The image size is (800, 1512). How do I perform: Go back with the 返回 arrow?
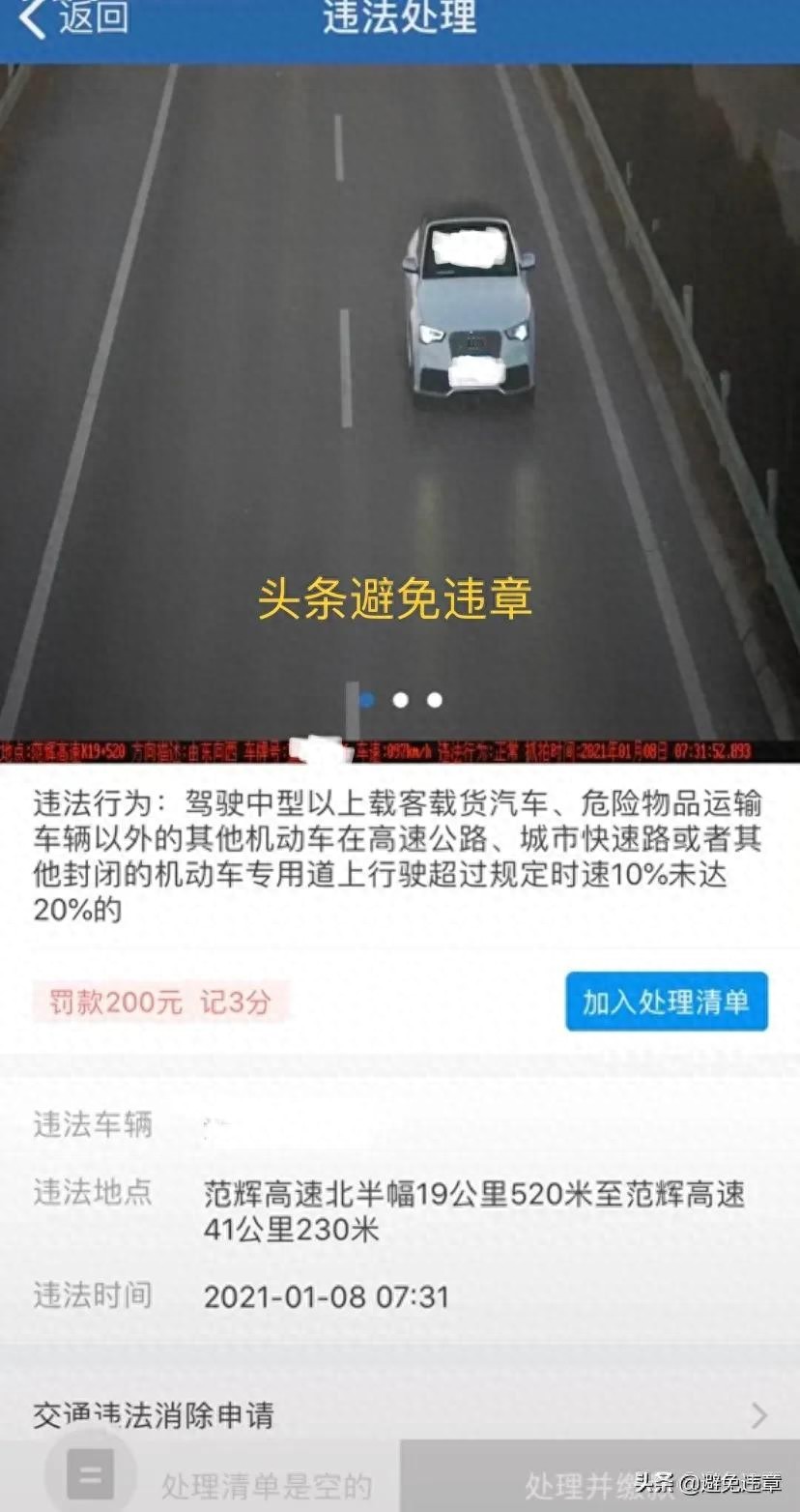point(71,17)
